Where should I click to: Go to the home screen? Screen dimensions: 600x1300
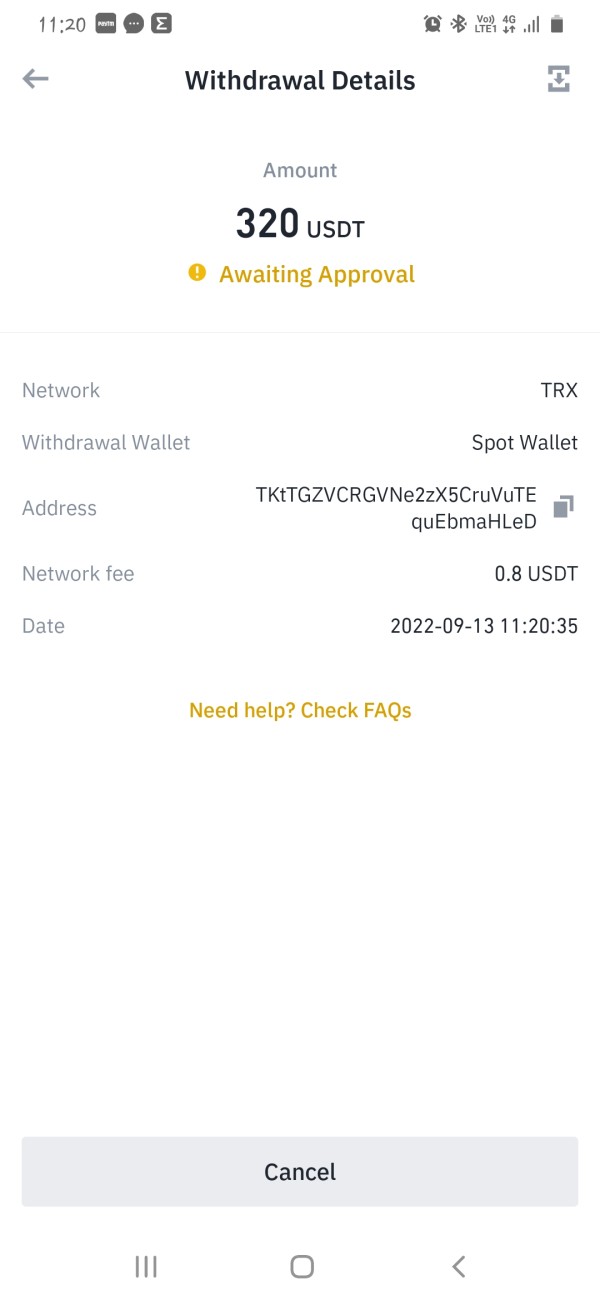[301, 1267]
